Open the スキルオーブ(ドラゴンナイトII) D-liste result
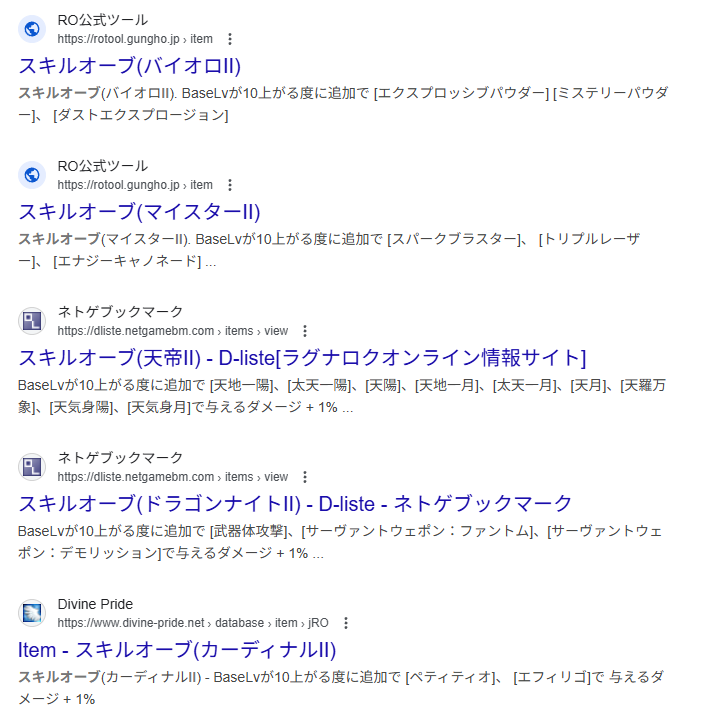Viewport: 716px width, 719px height. point(295,504)
